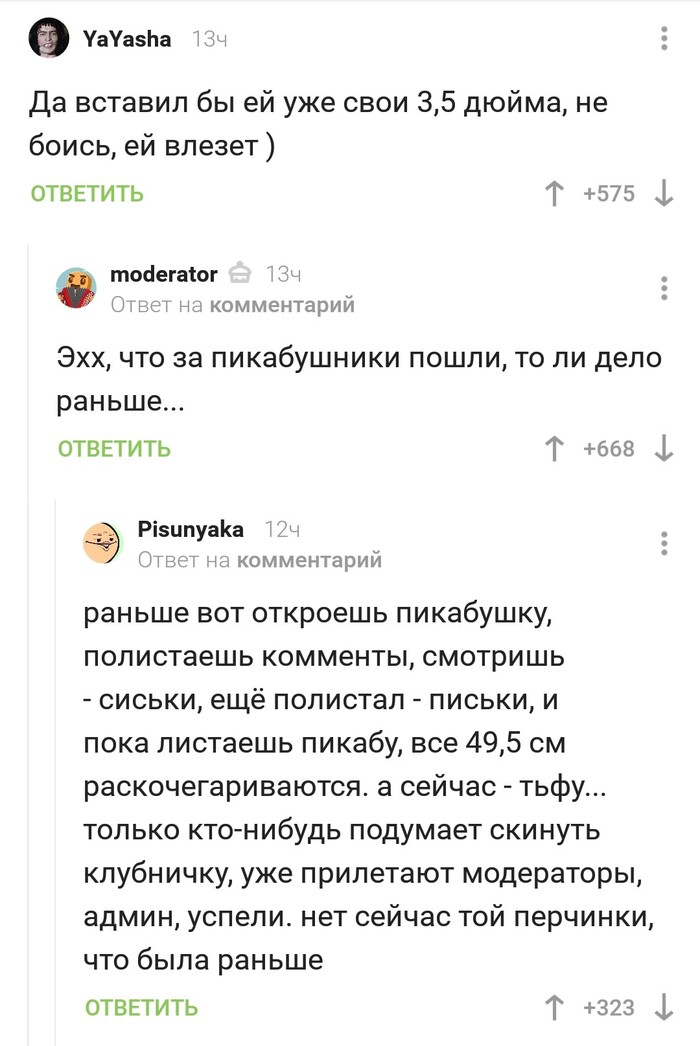Reply to YaYasha's comment
This screenshot has width=700, height=1046.
(87, 193)
